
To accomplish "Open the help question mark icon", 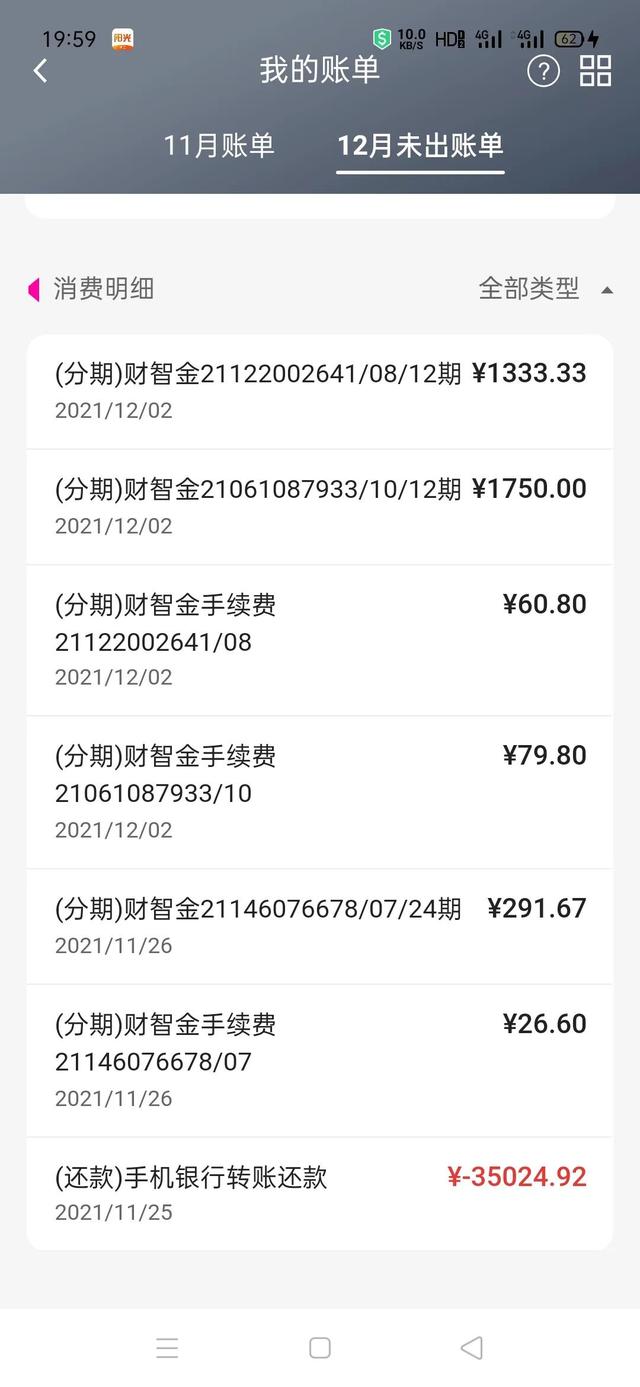I will coord(543,71).
